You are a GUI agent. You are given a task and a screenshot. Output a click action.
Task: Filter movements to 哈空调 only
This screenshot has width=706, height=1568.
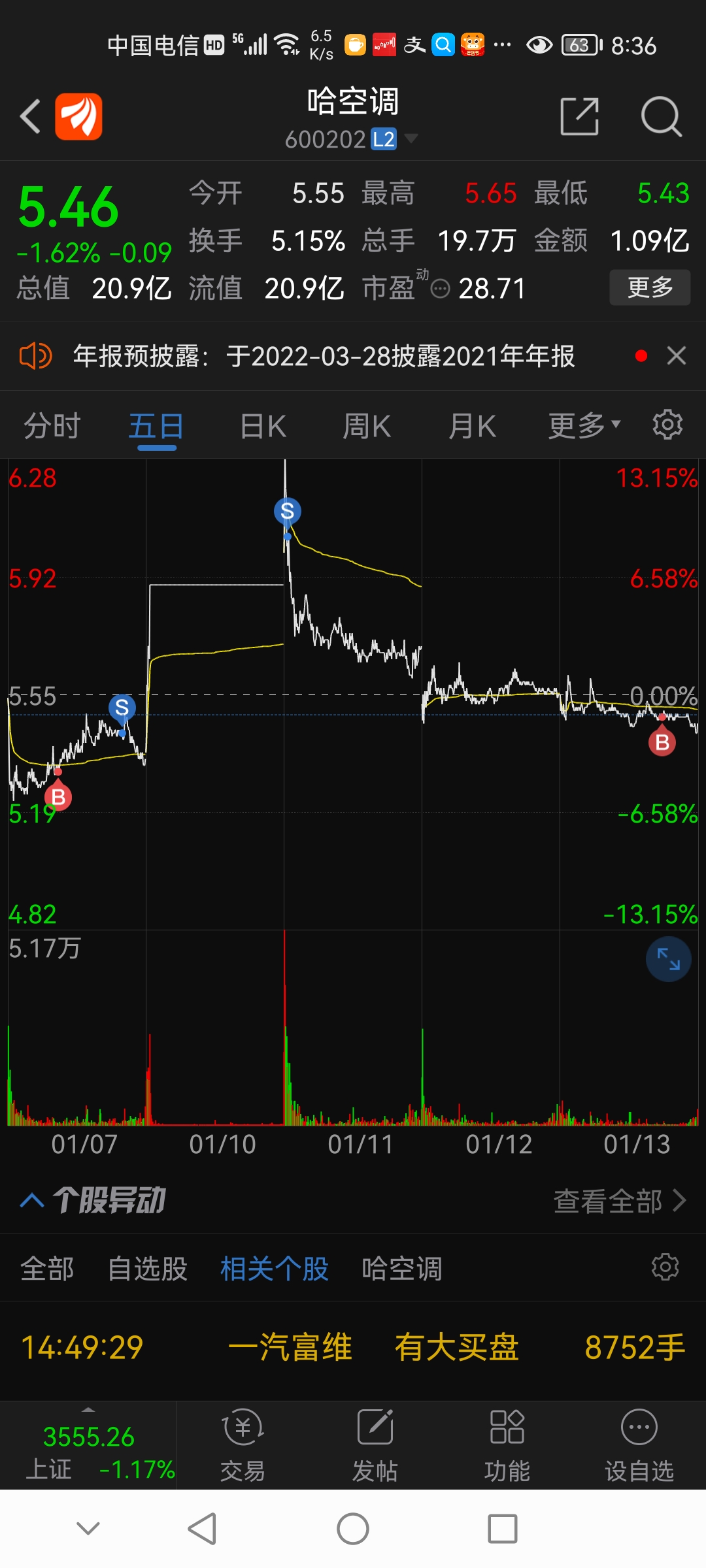(401, 1269)
